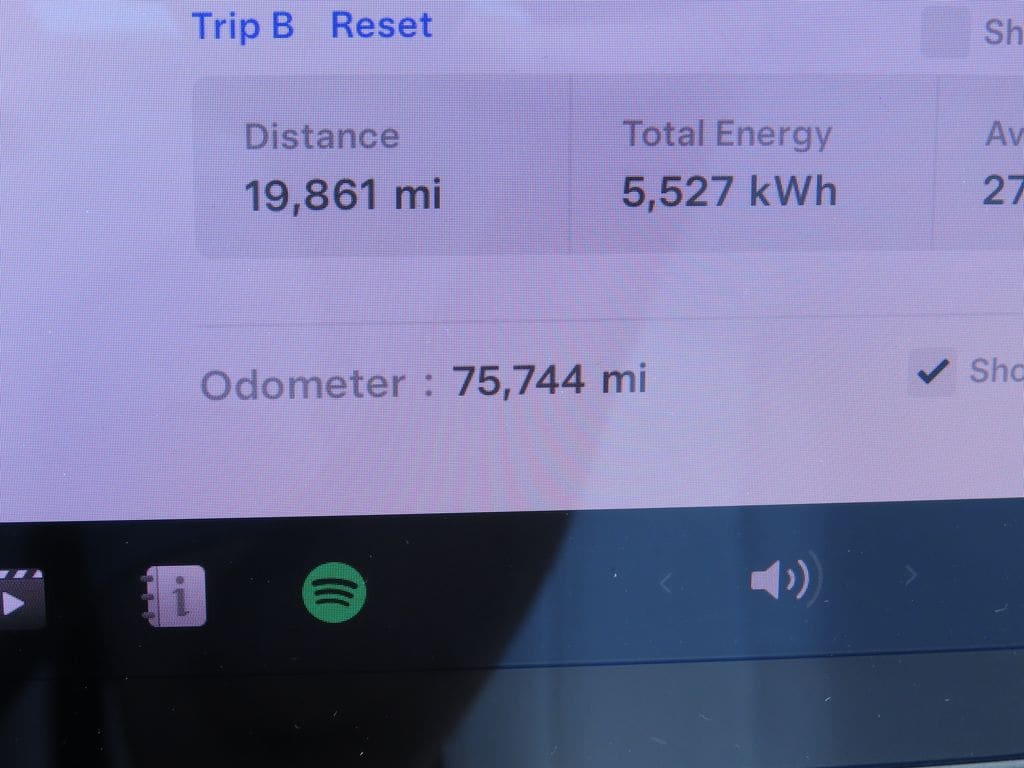
Task: Tick the unchecked box beside Trip B
Action: pyautogui.click(x=944, y=33)
